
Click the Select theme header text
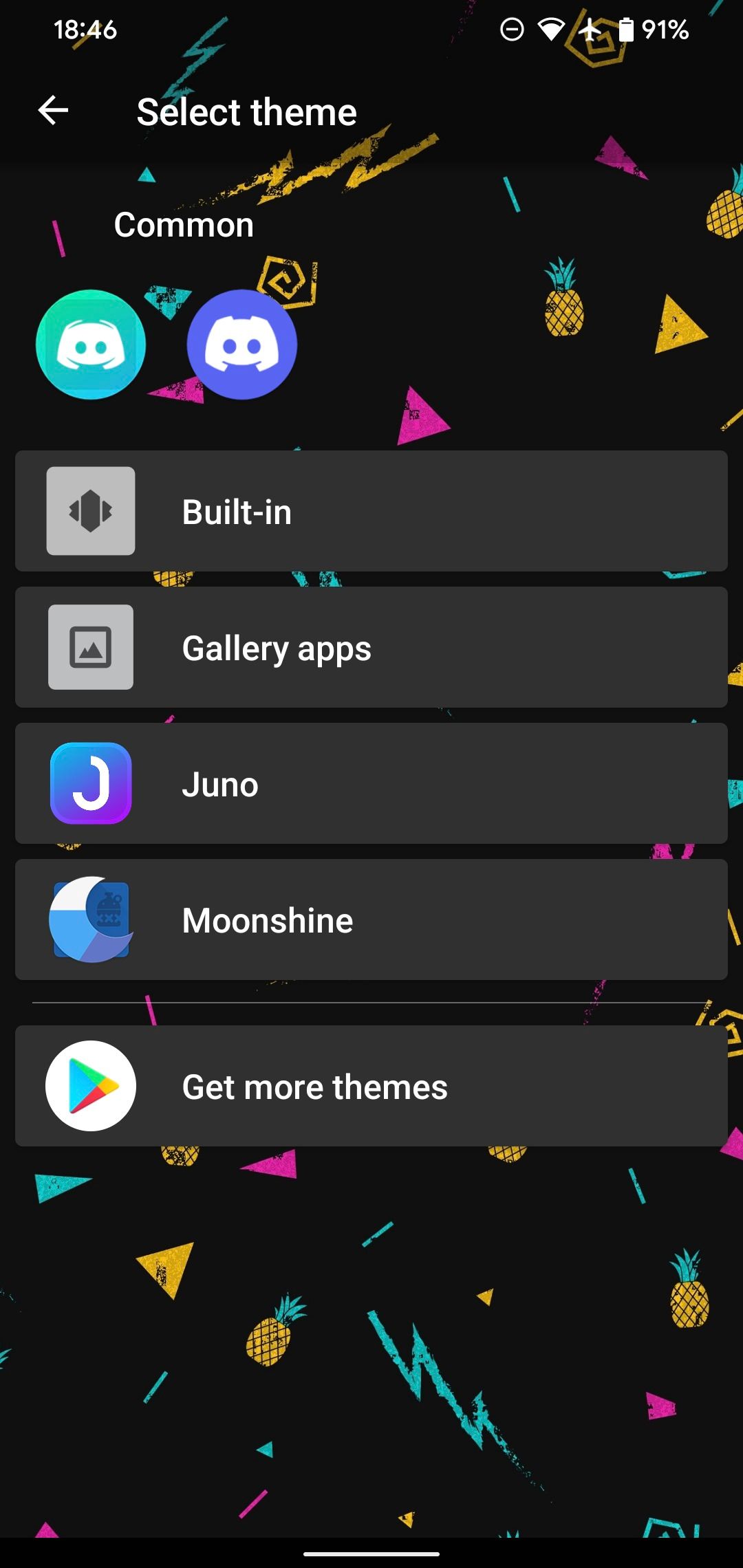point(247,111)
